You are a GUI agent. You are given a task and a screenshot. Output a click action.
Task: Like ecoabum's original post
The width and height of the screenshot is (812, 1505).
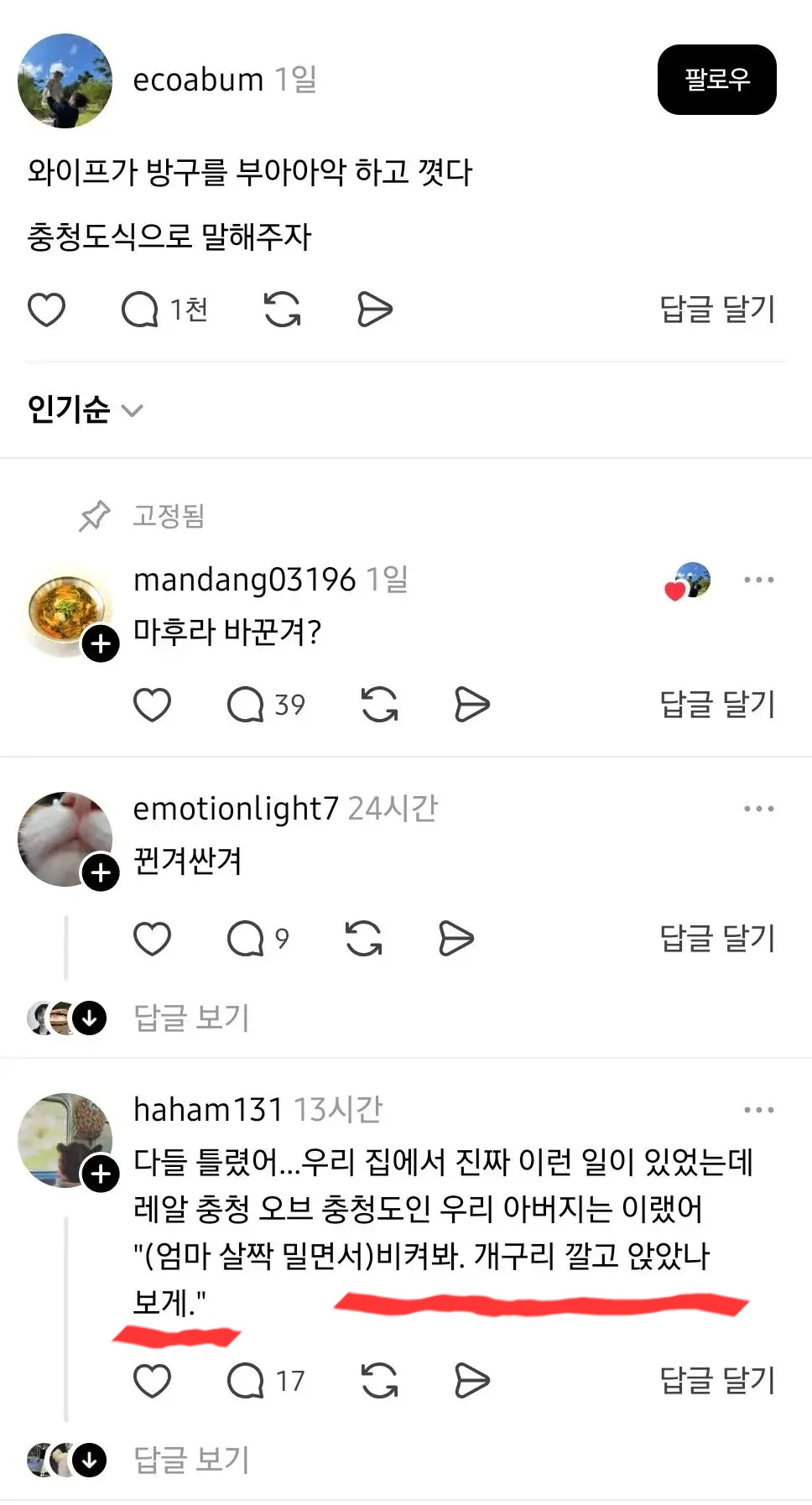(x=47, y=310)
